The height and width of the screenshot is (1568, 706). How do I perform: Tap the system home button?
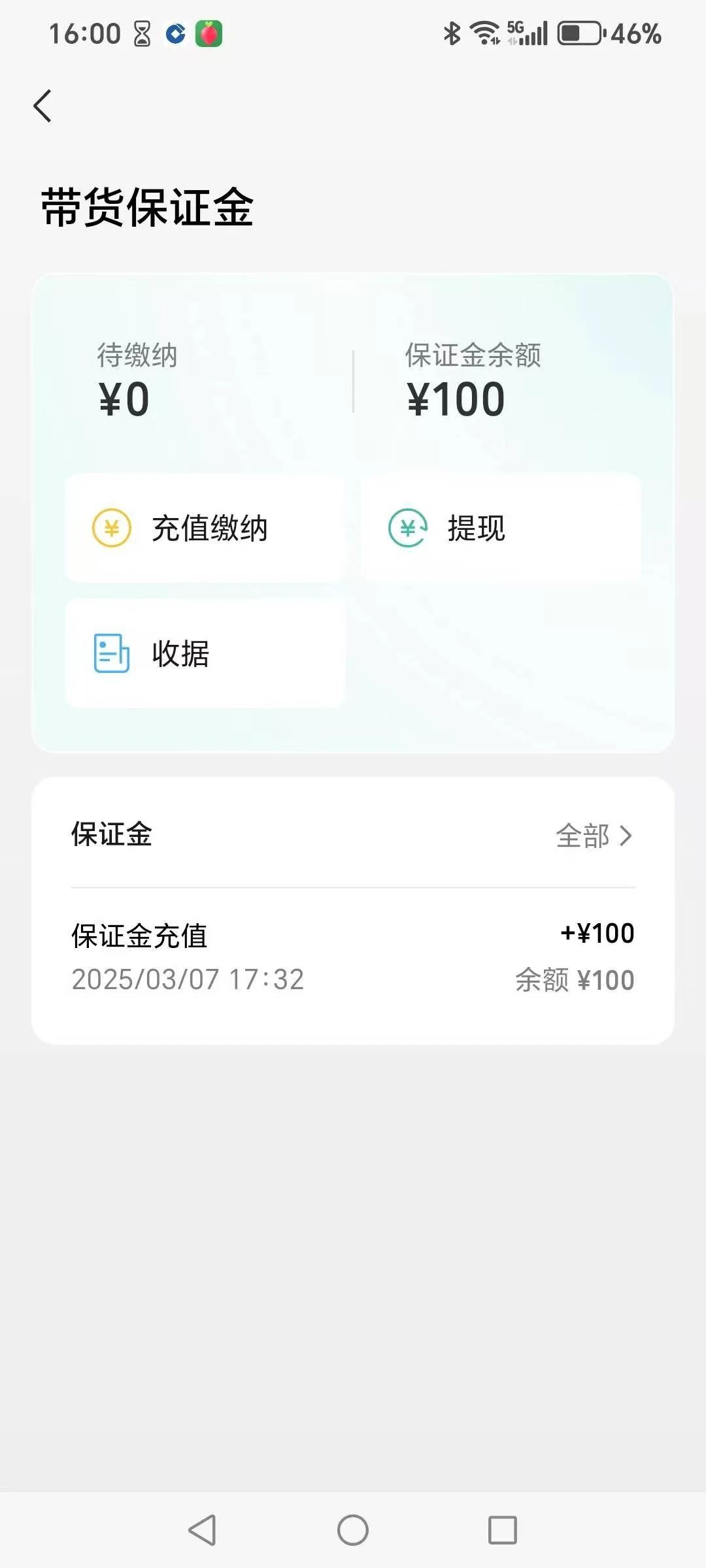pos(353,1530)
